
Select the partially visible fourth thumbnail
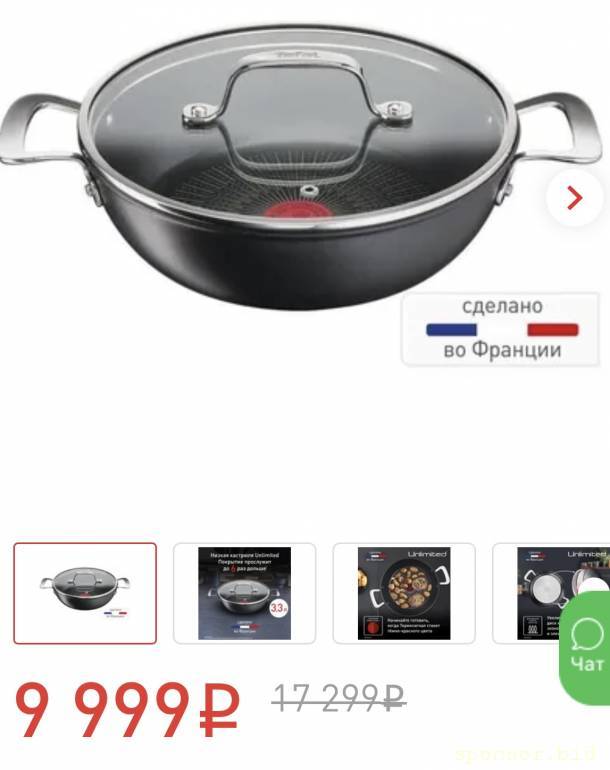[x=540, y=593]
